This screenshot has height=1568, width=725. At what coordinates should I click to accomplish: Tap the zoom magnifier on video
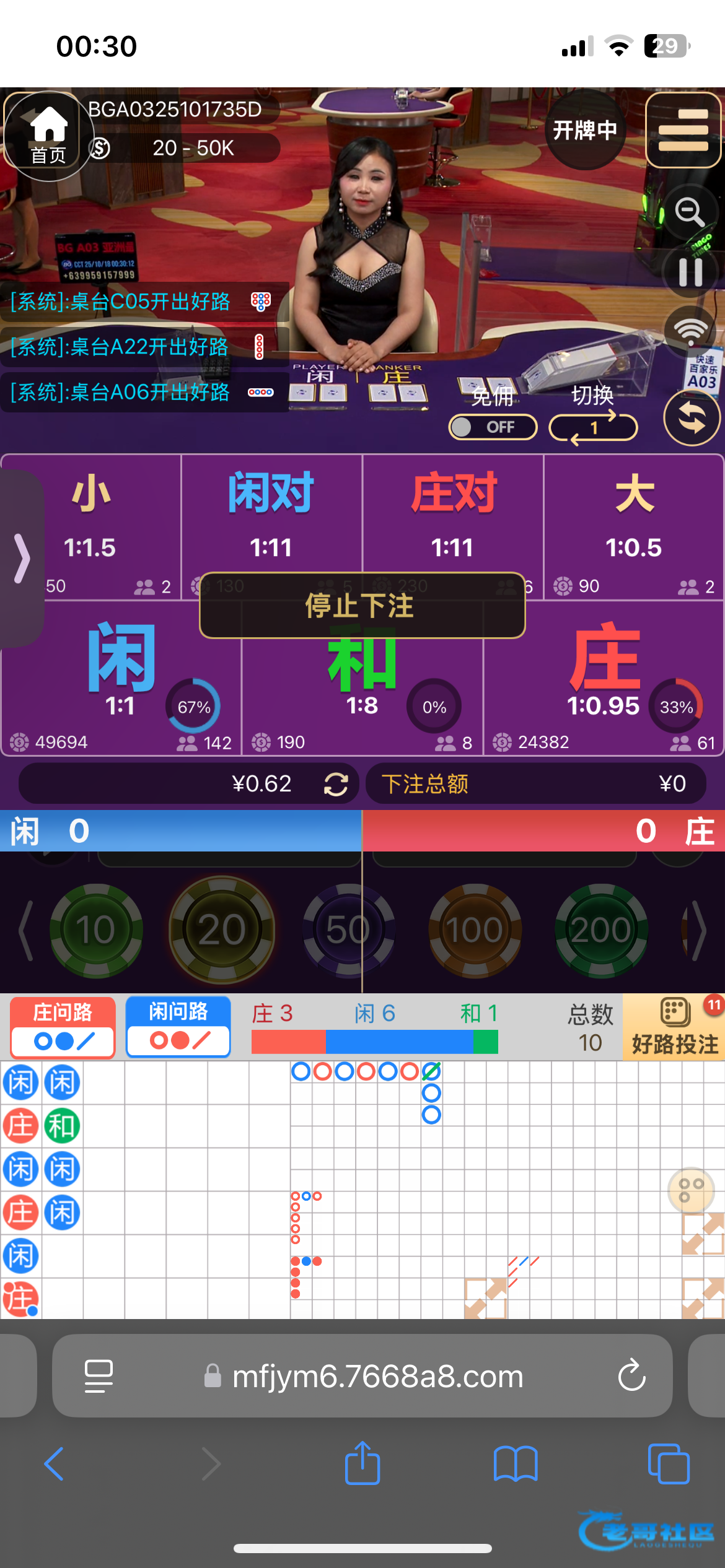[x=690, y=212]
